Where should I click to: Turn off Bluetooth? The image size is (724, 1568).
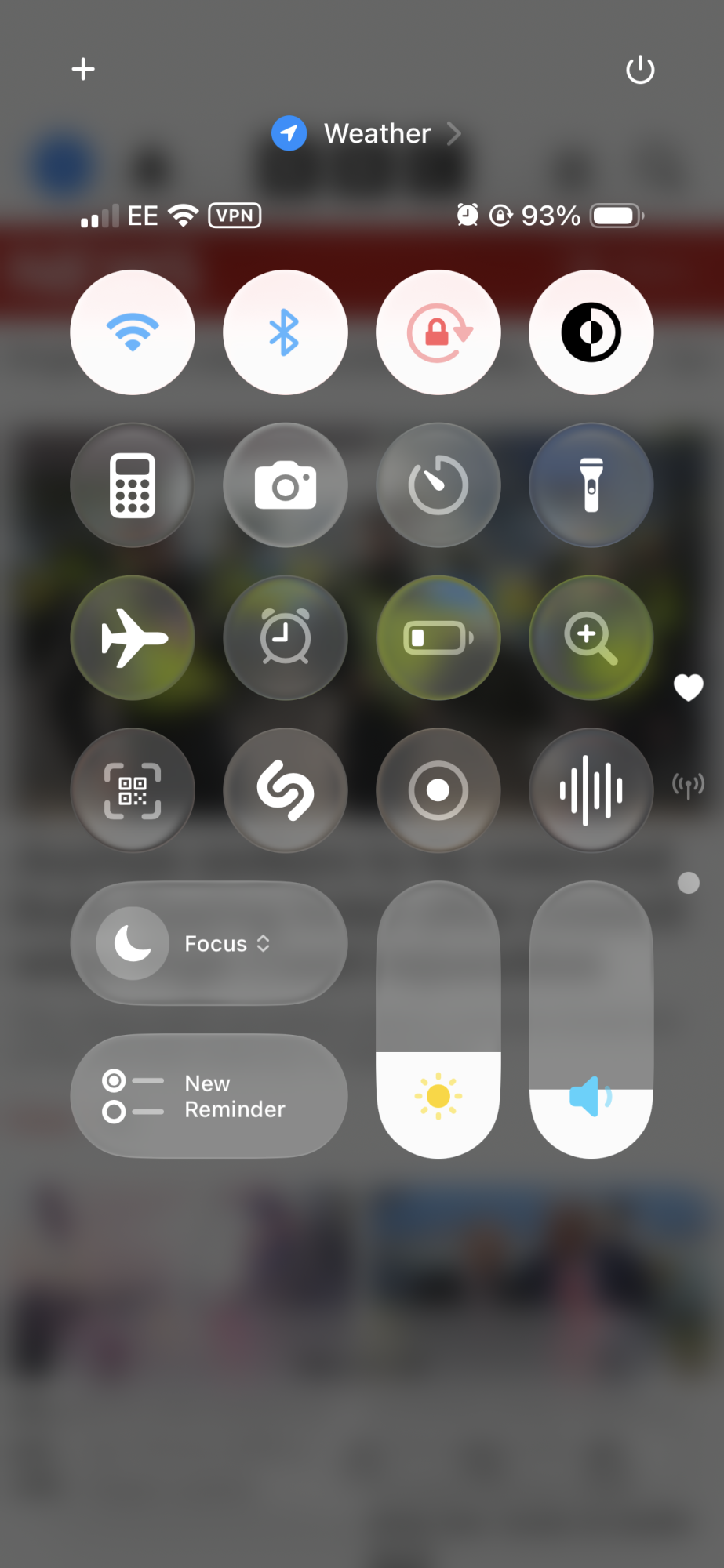point(286,332)
